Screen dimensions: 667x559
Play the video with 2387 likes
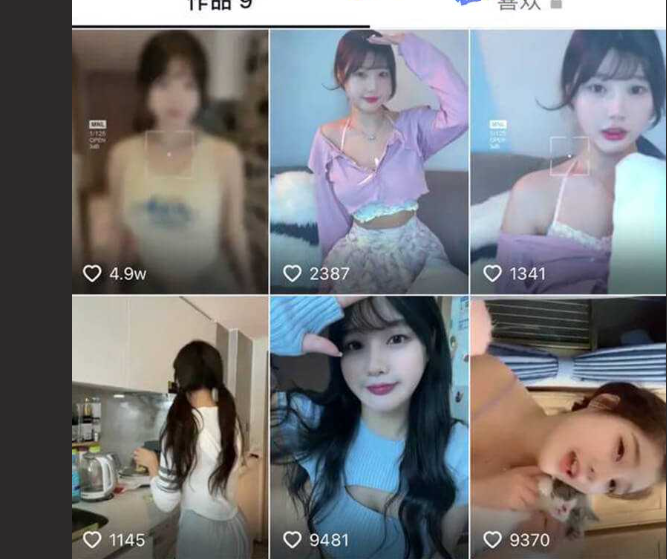(x=369, y=160)
